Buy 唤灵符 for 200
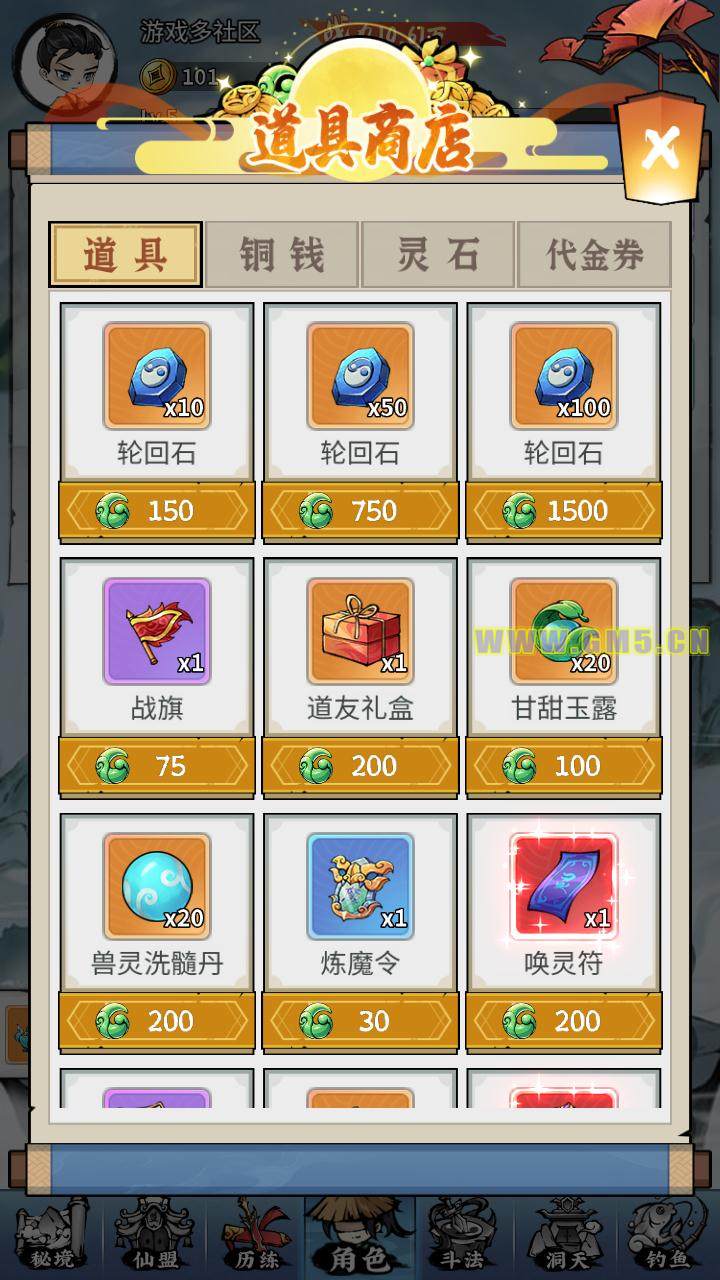The height and width of the screenshot is (1280, 720). [563, 1021]
